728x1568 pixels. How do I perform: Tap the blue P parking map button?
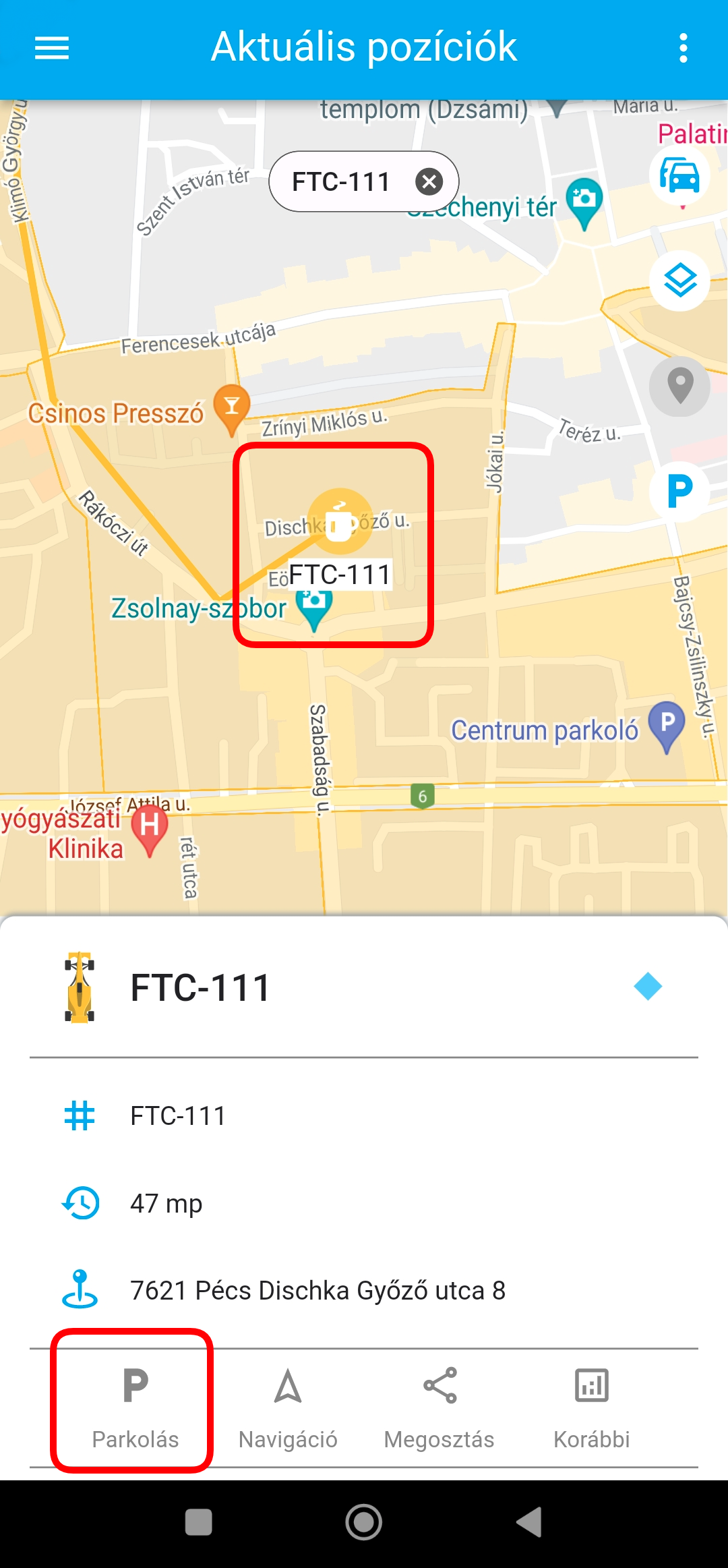point(679,491)
